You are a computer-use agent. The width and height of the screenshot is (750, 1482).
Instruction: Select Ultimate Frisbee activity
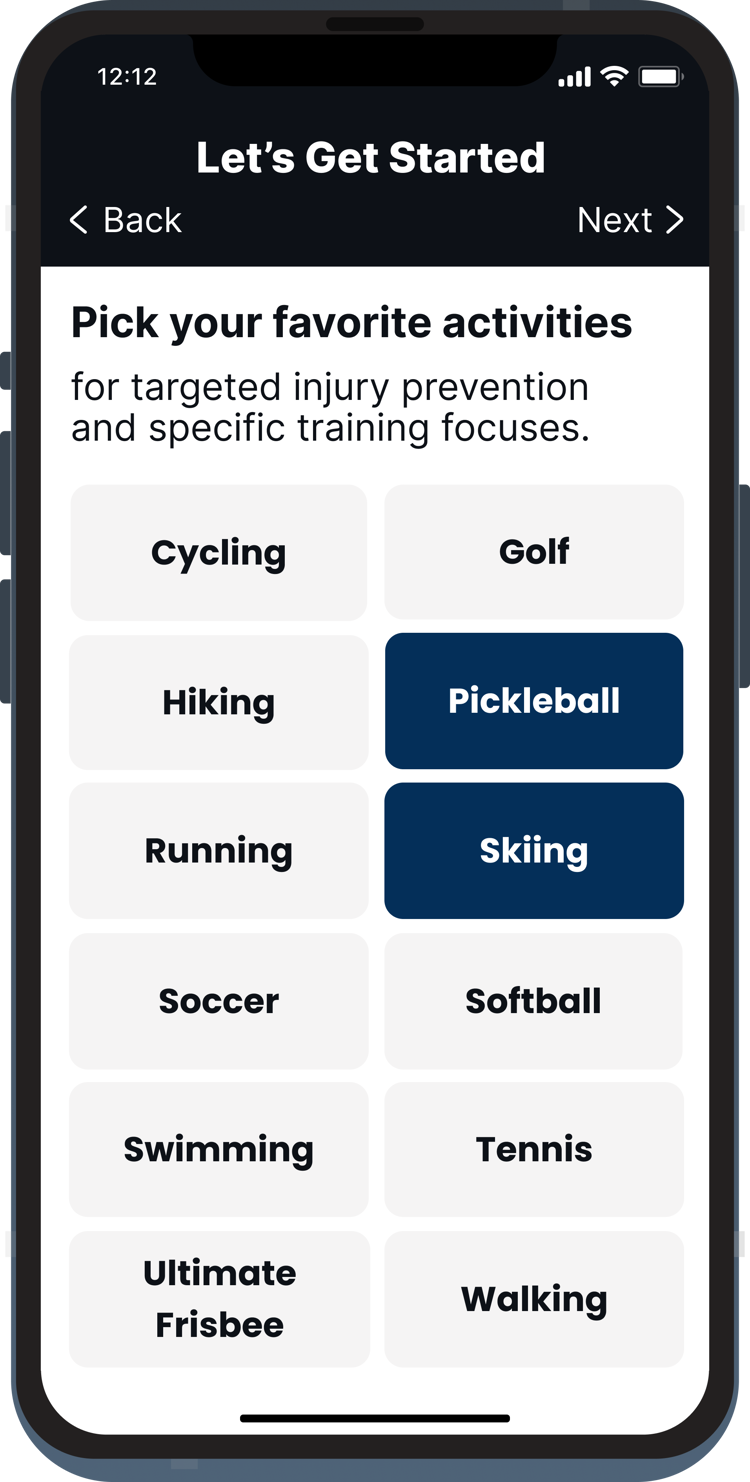(x=218, y=1299)
